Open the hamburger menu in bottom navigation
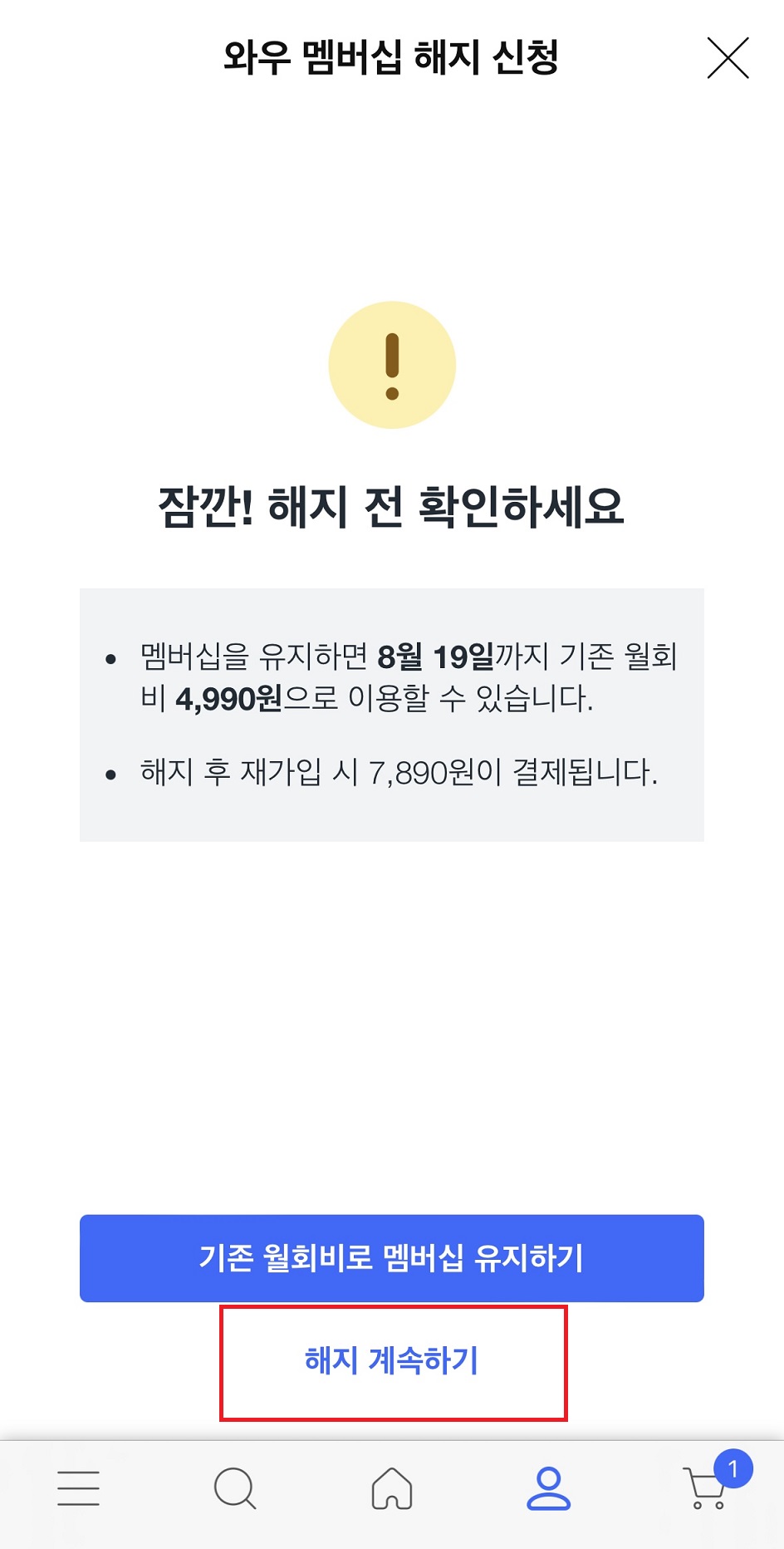This screenshot has height=1549, width=784. tap(79, 1488)
